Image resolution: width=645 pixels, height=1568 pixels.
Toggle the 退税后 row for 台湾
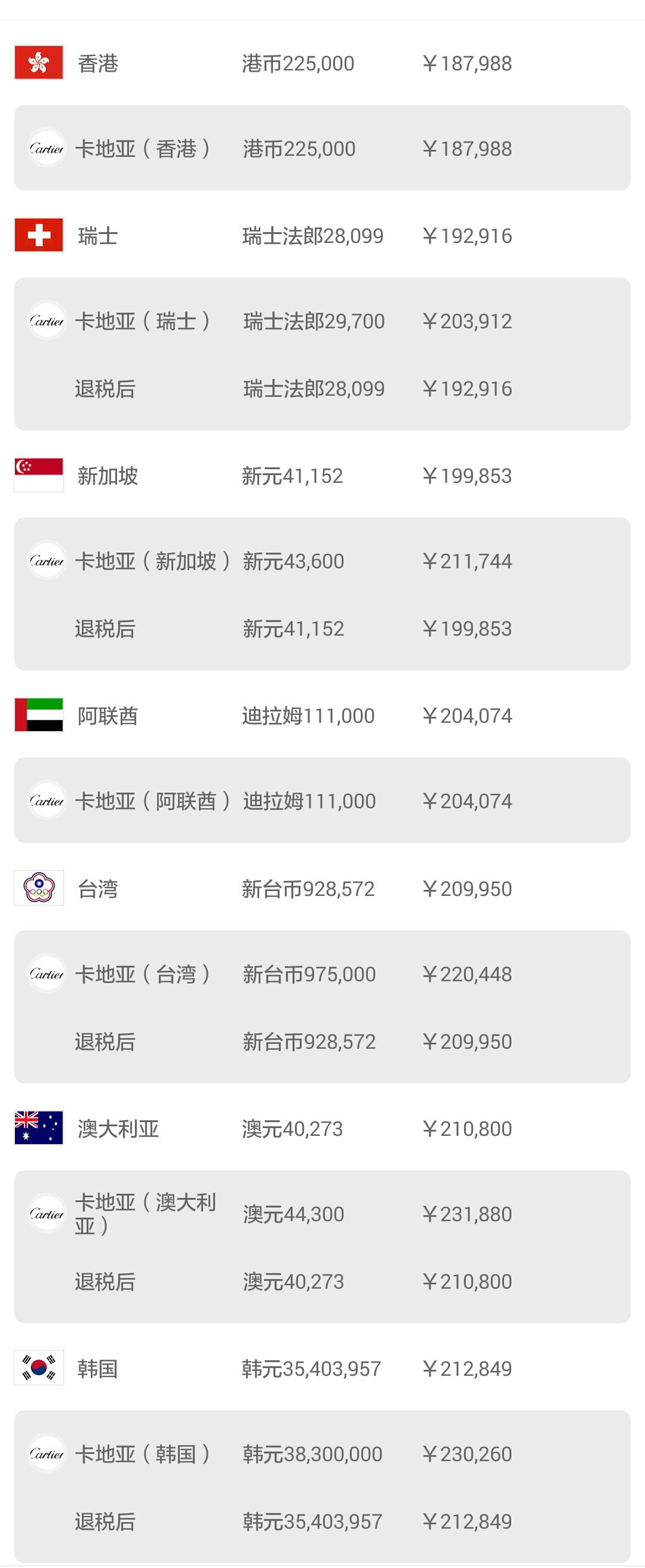[x=105, y=1041]
